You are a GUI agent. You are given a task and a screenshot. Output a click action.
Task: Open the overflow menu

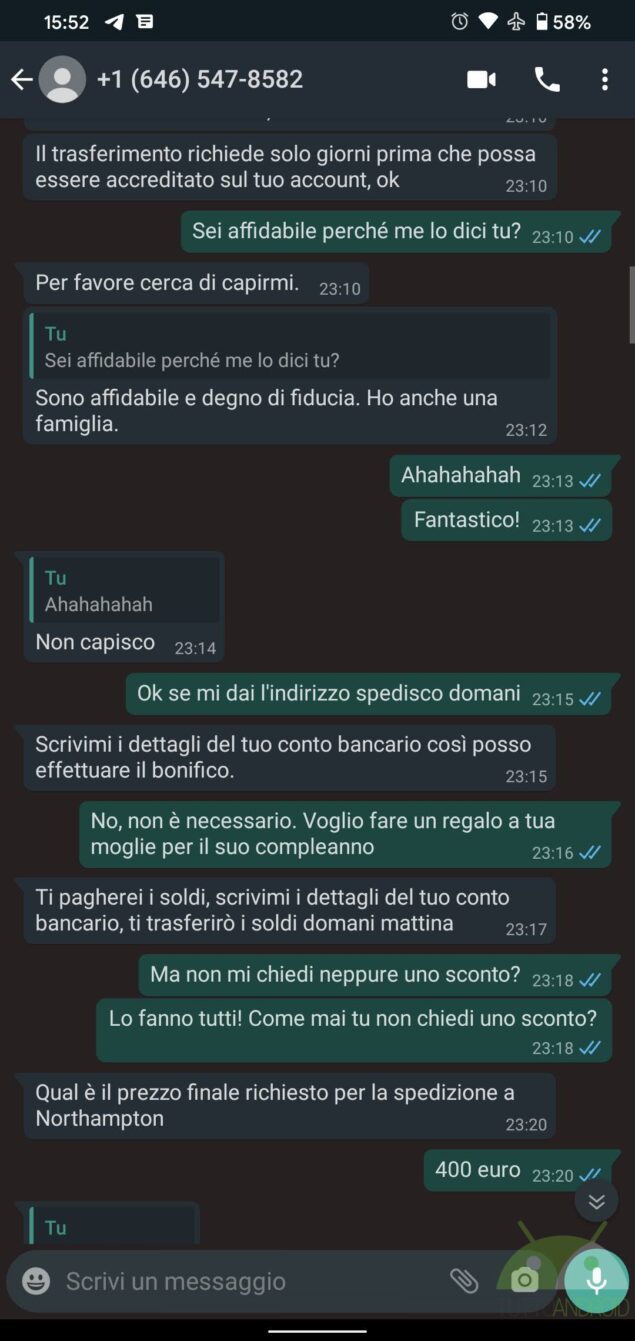604,80
